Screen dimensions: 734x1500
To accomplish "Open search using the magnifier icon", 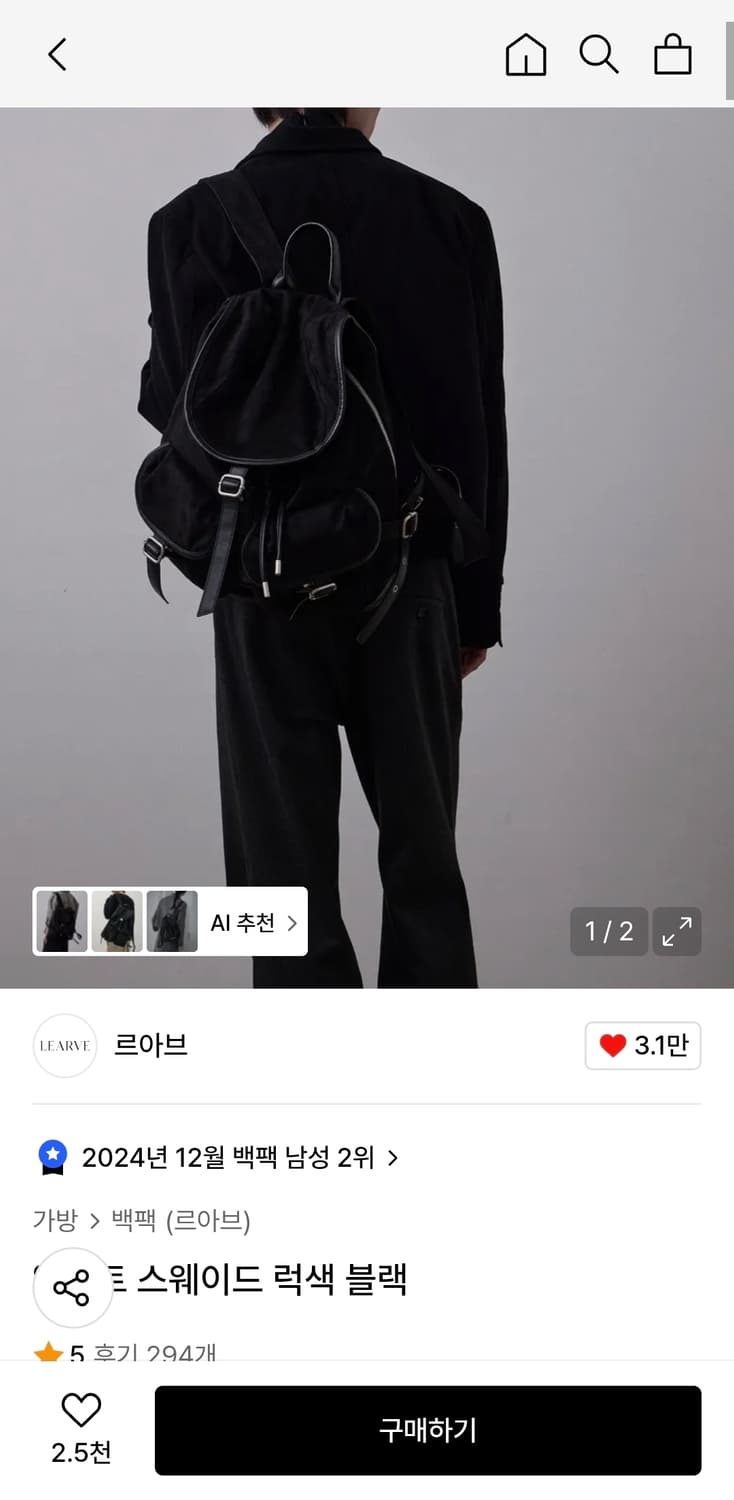I will coord(598,55).
